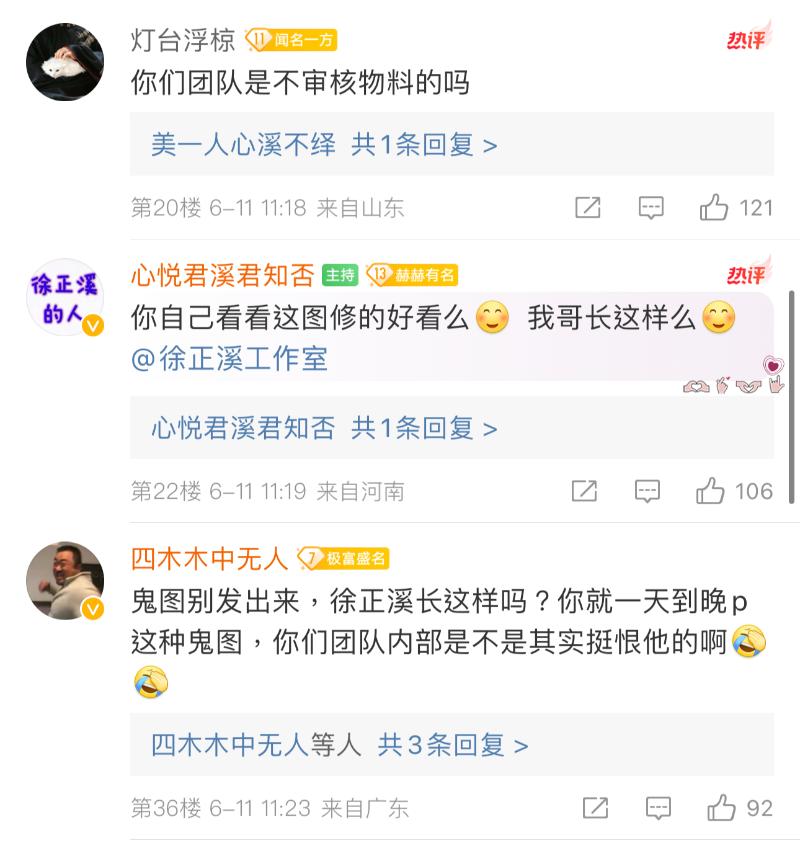Like 灯台浮椋's comment
Viewport: 800px width, 856px height.
click(735, 208)
